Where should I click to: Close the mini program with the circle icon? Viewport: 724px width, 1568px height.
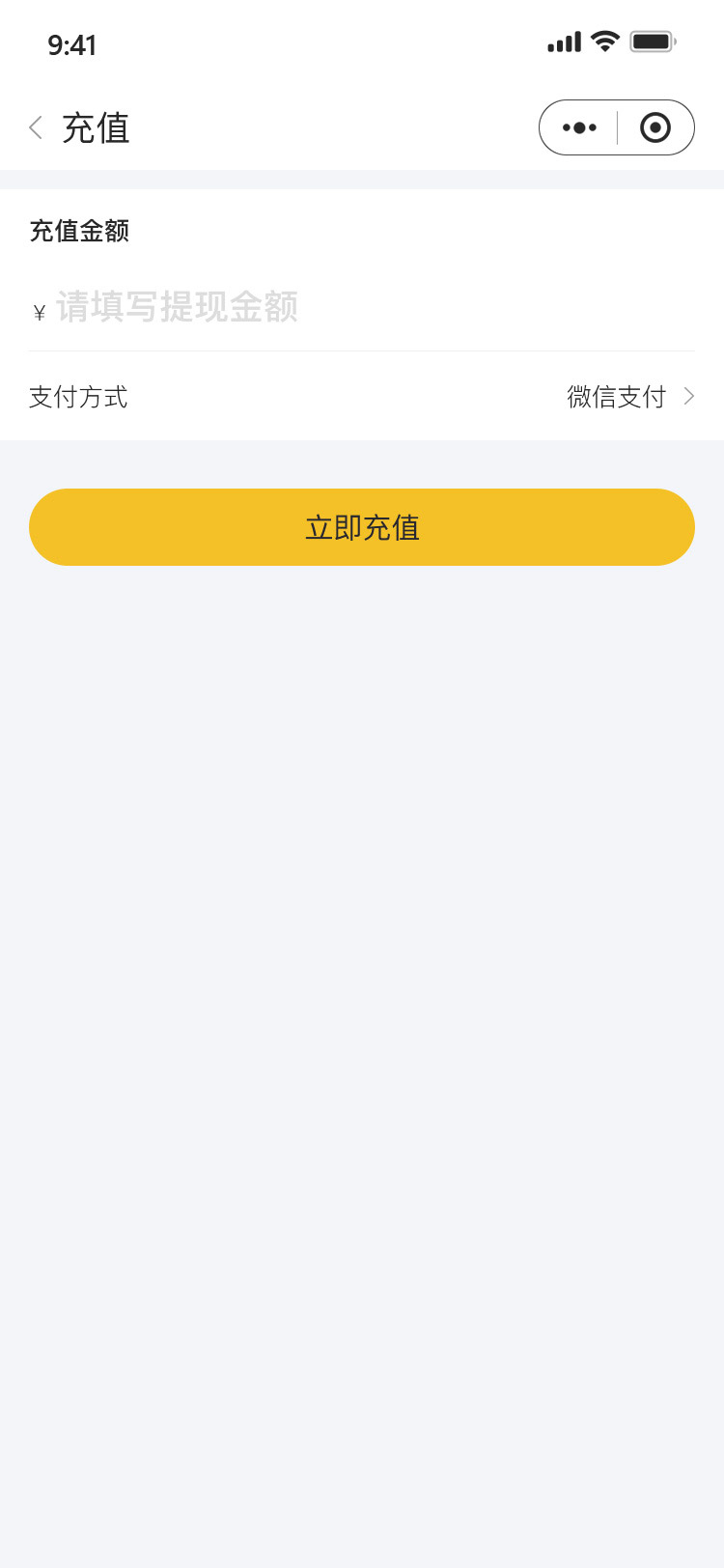point(655,127)
